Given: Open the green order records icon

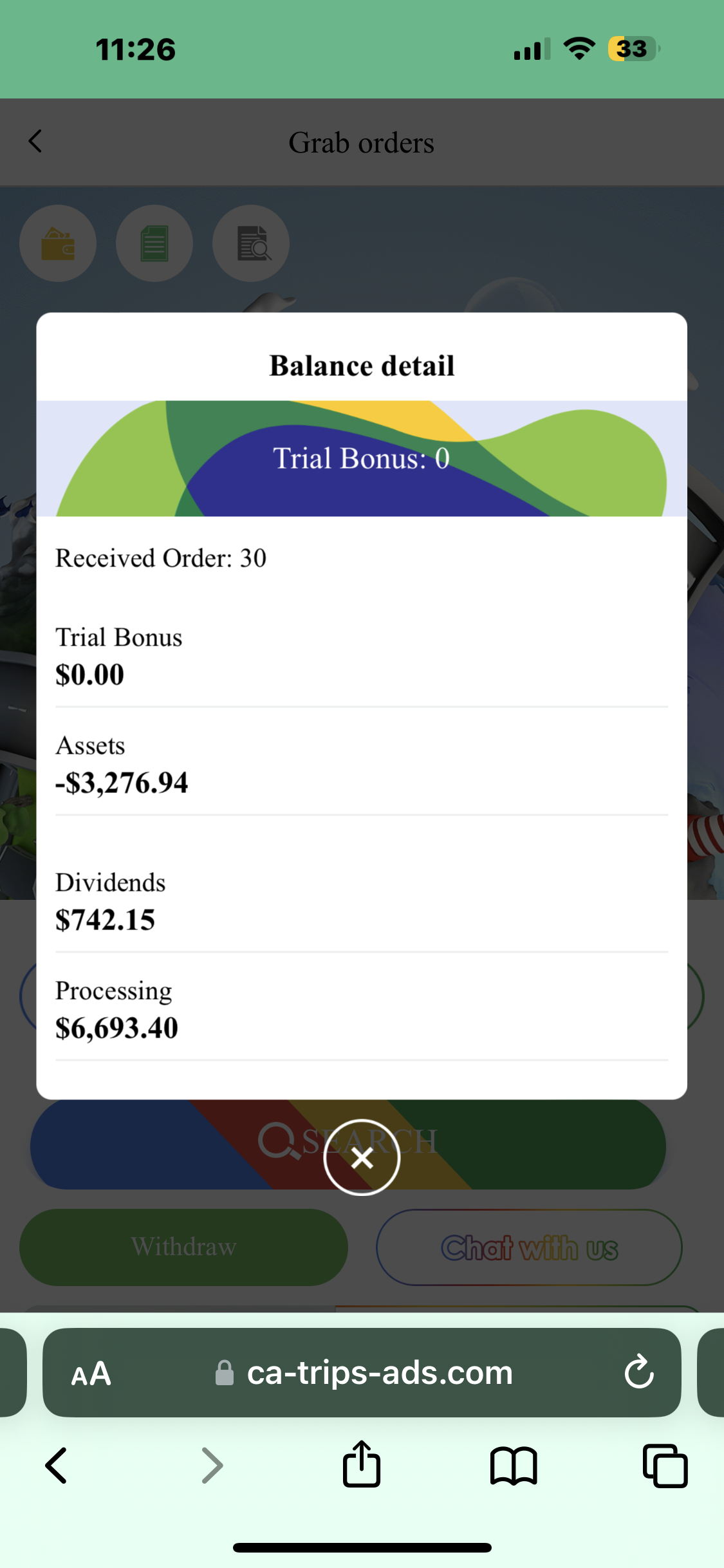Looking at the screenshot, I should tap(154, 243).
